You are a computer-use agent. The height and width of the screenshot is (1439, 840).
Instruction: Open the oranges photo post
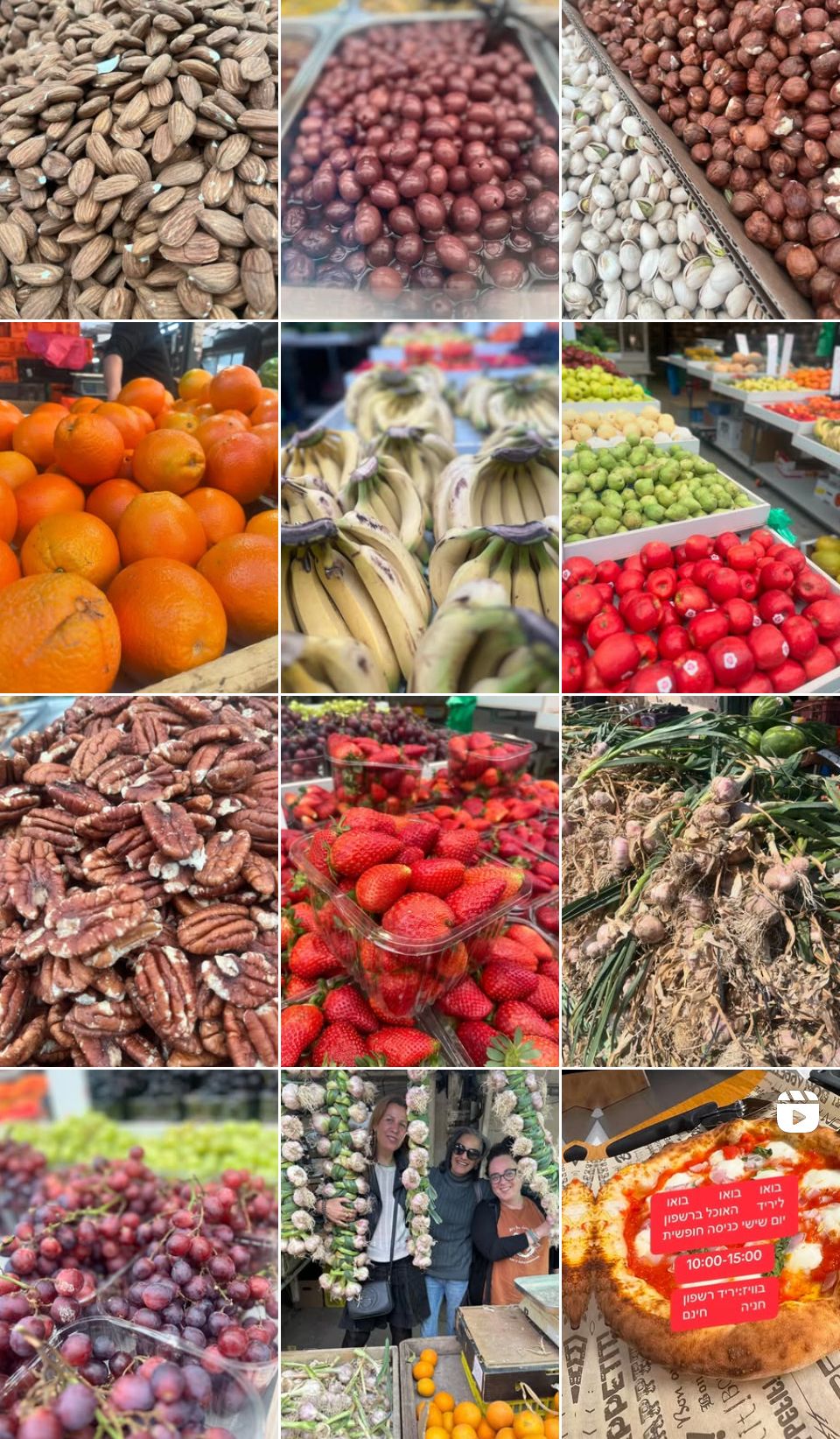pyautogui.click(x=139, y=508)
